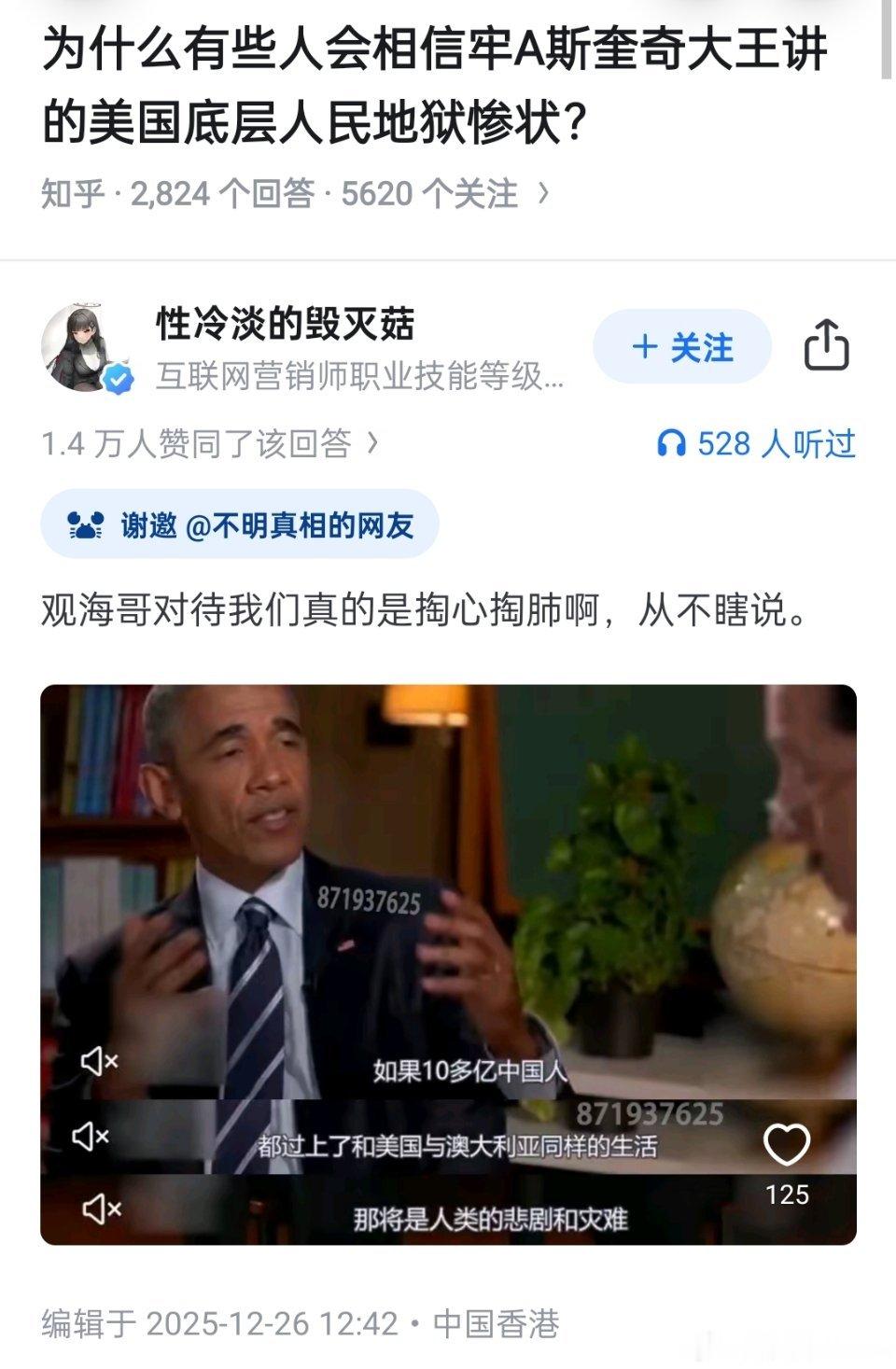896x1369 pixels.
Task: Open chevron next to 1.4 万人赞同了该回答
Action: (x=372, y=445)
